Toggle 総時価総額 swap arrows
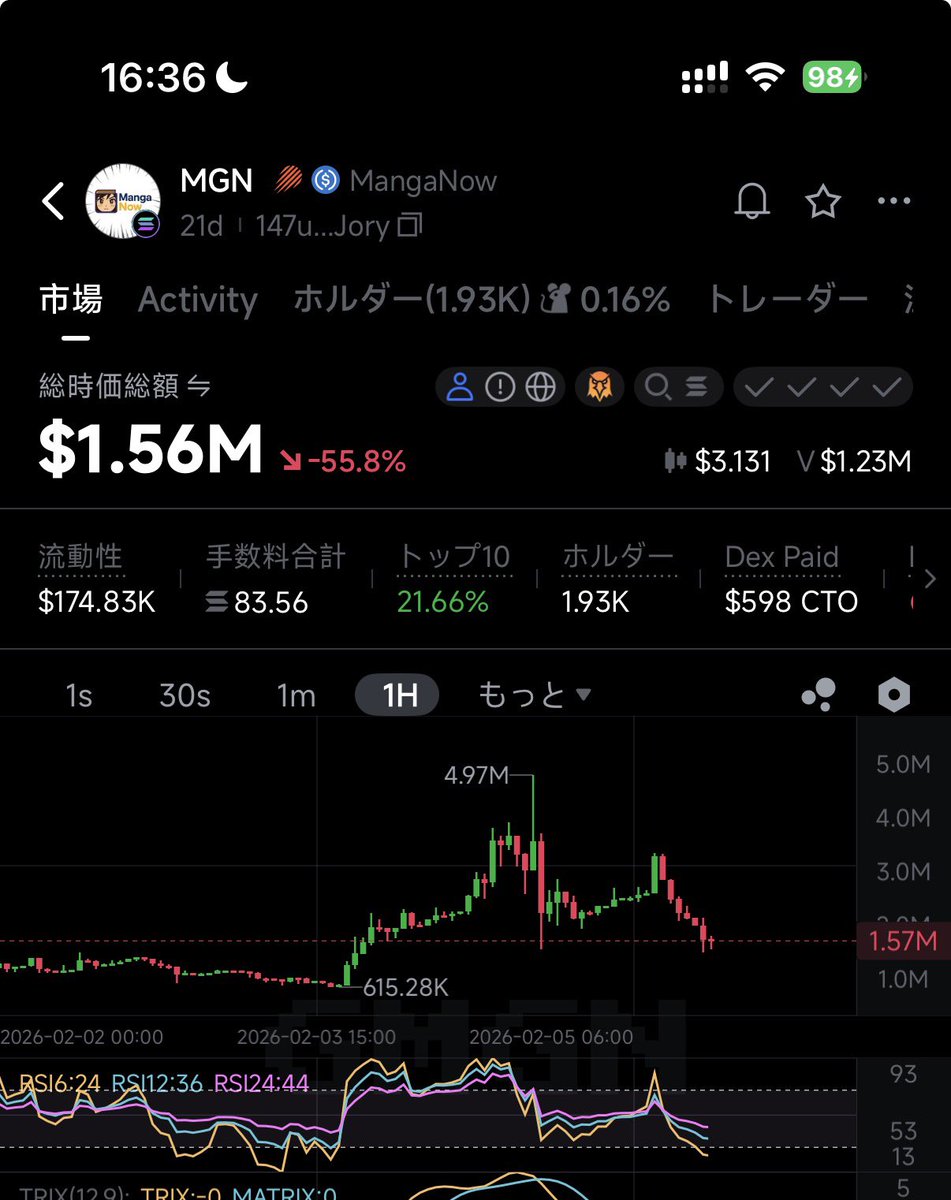Screen dimensions: 951x1200 (x=199, y=387)
